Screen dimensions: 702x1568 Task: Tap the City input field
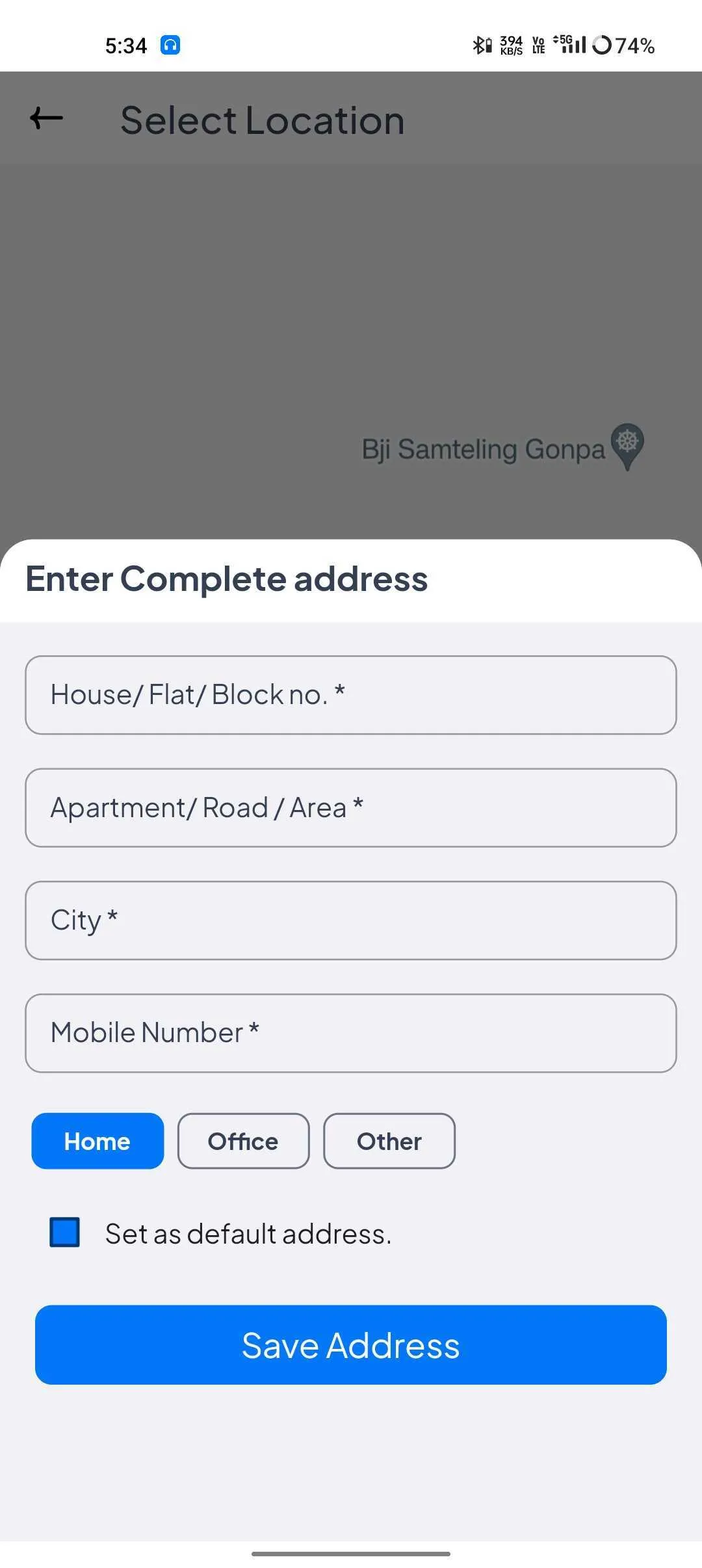point(351,920)
